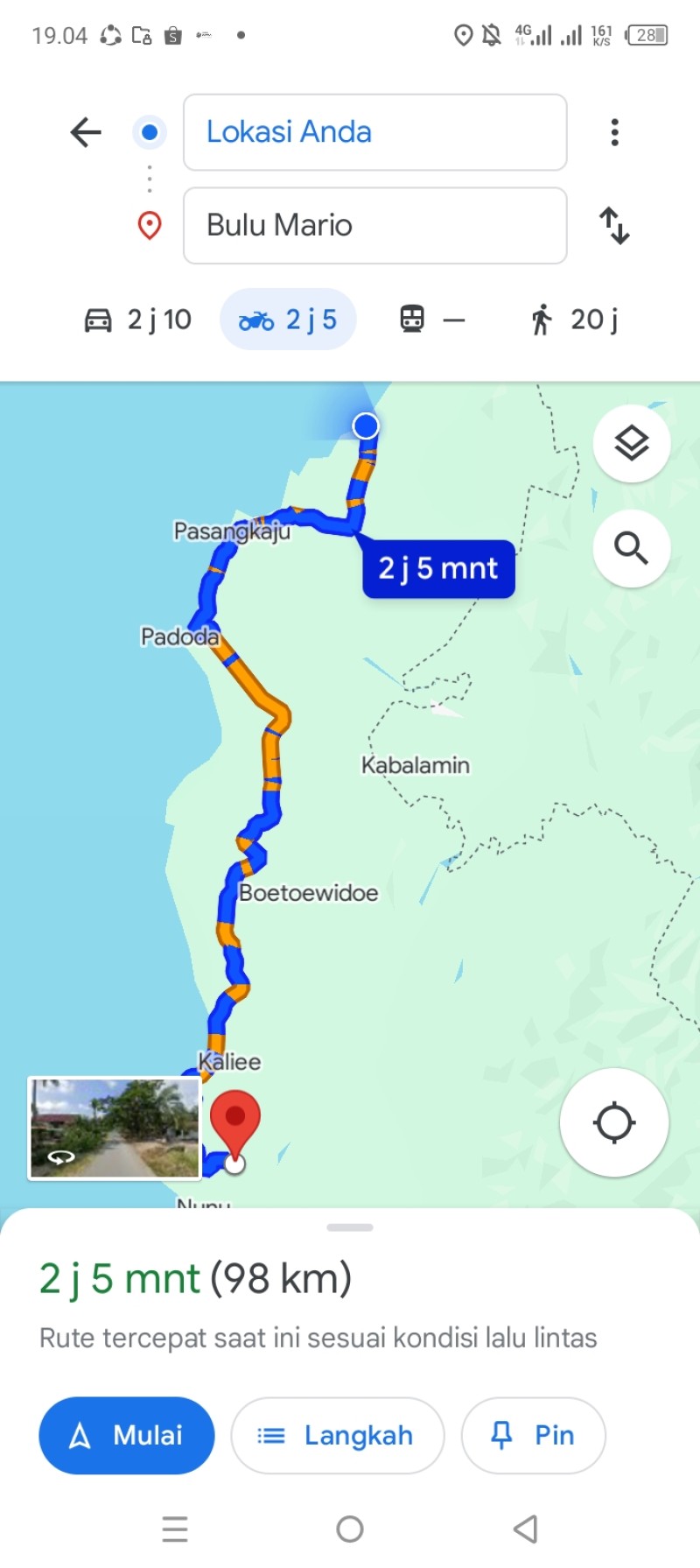
Task: Edit the Lokasi Anda starting point field
Action: [374, 132]
